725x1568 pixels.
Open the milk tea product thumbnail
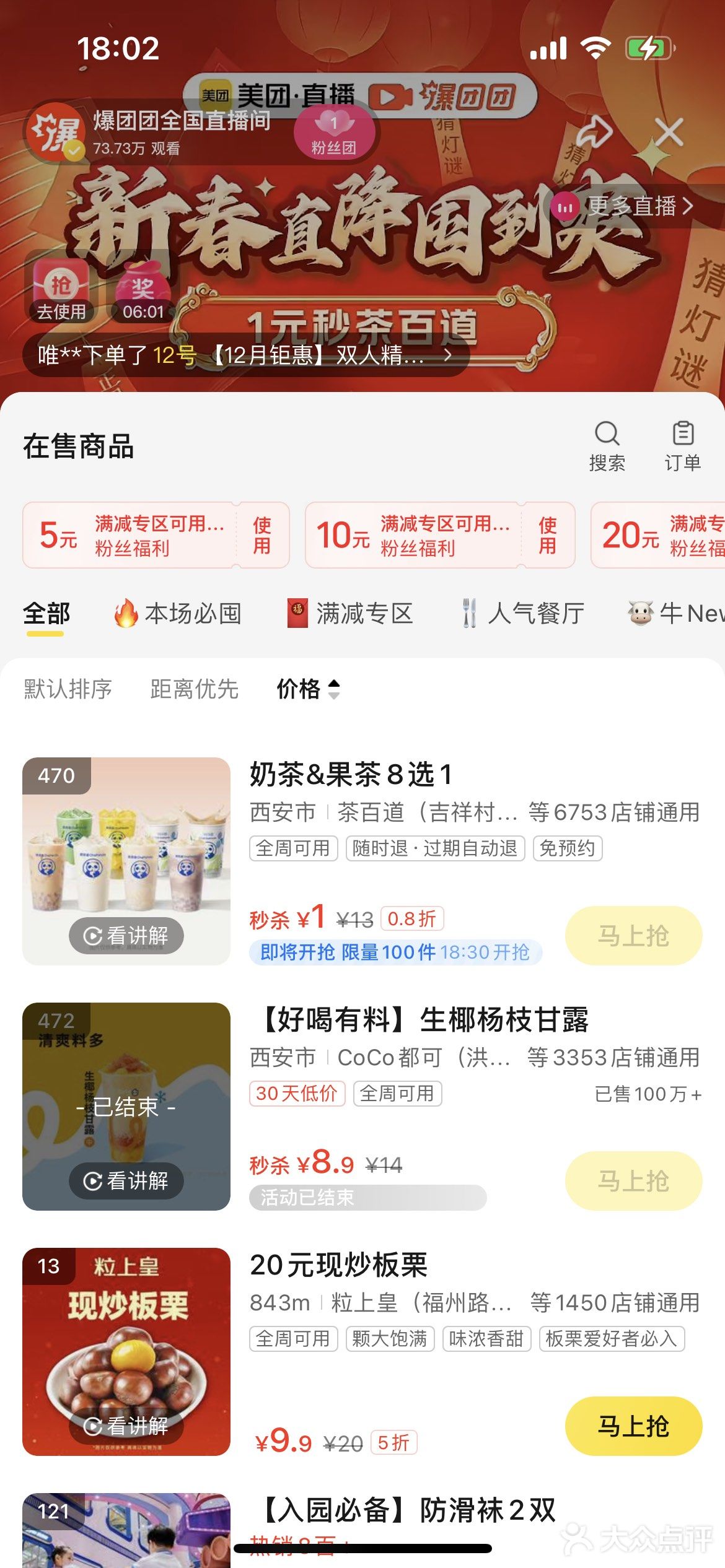[126, 866]
